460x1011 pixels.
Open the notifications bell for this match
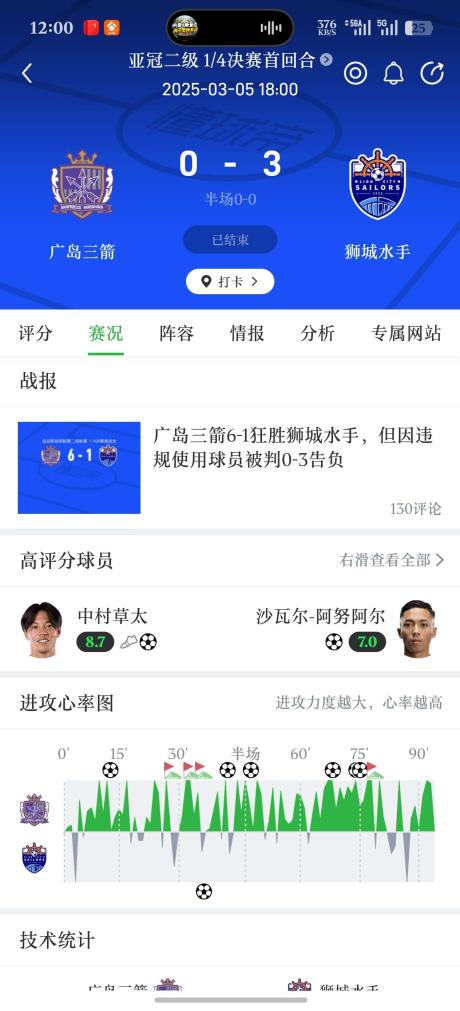[x=394, y=74]
